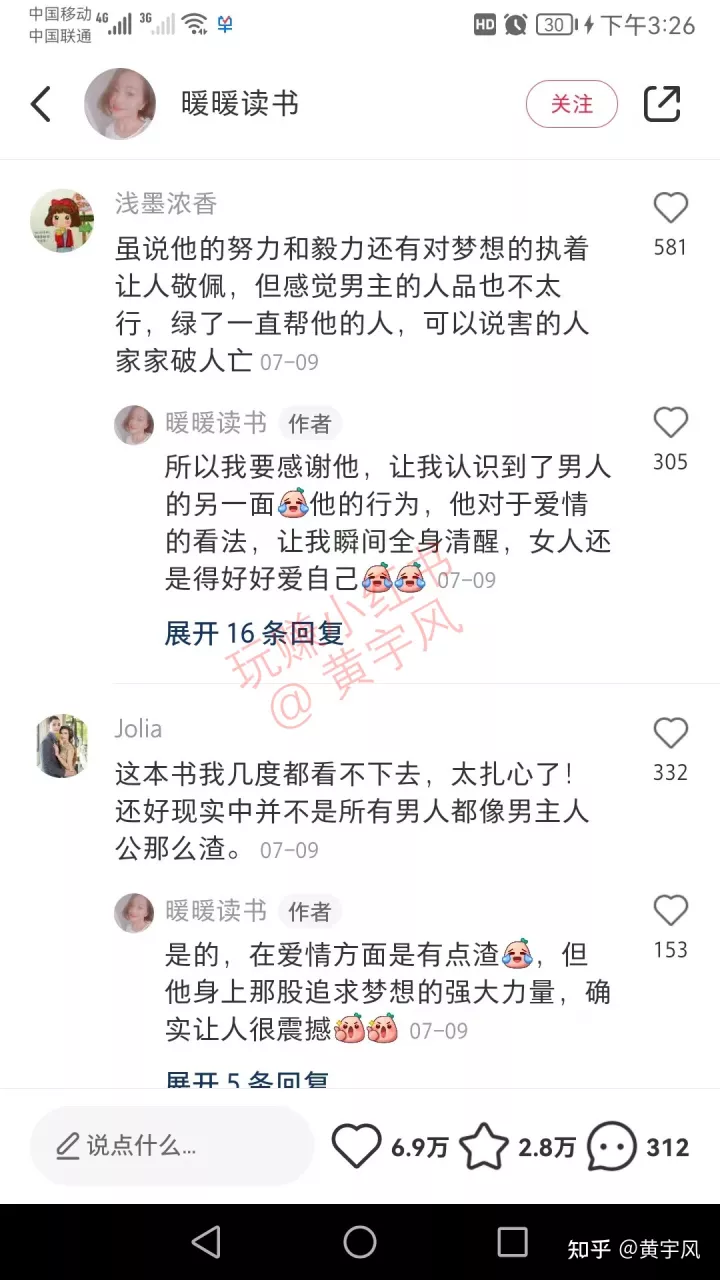Screen dimensions: 720x1280
Task: Expand 展开 16 条回复
Action: pos(254,633)
